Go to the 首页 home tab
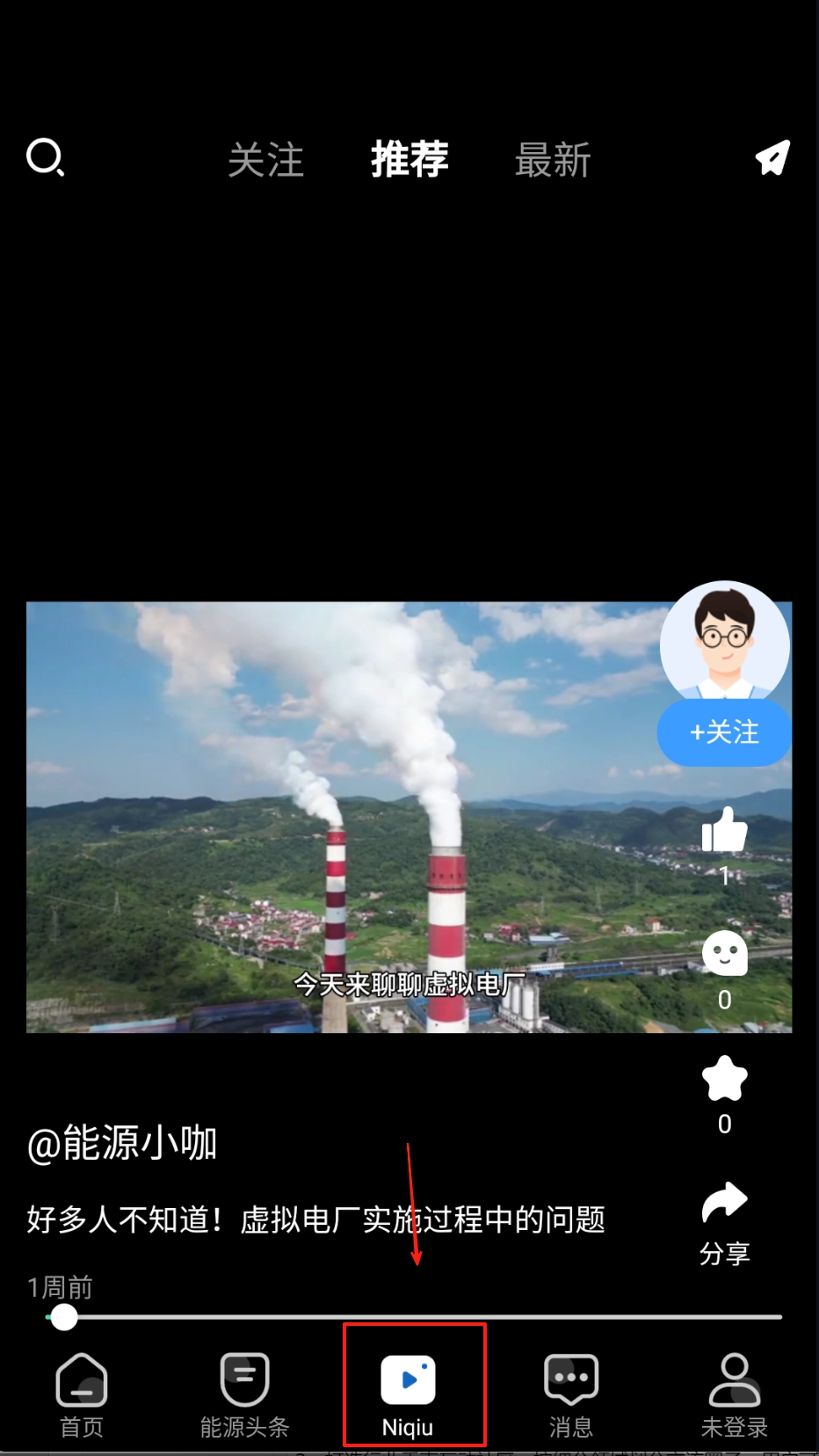Image resolution: width=819 pixels, height=1456 pixels. click(x=82, y=1394)
